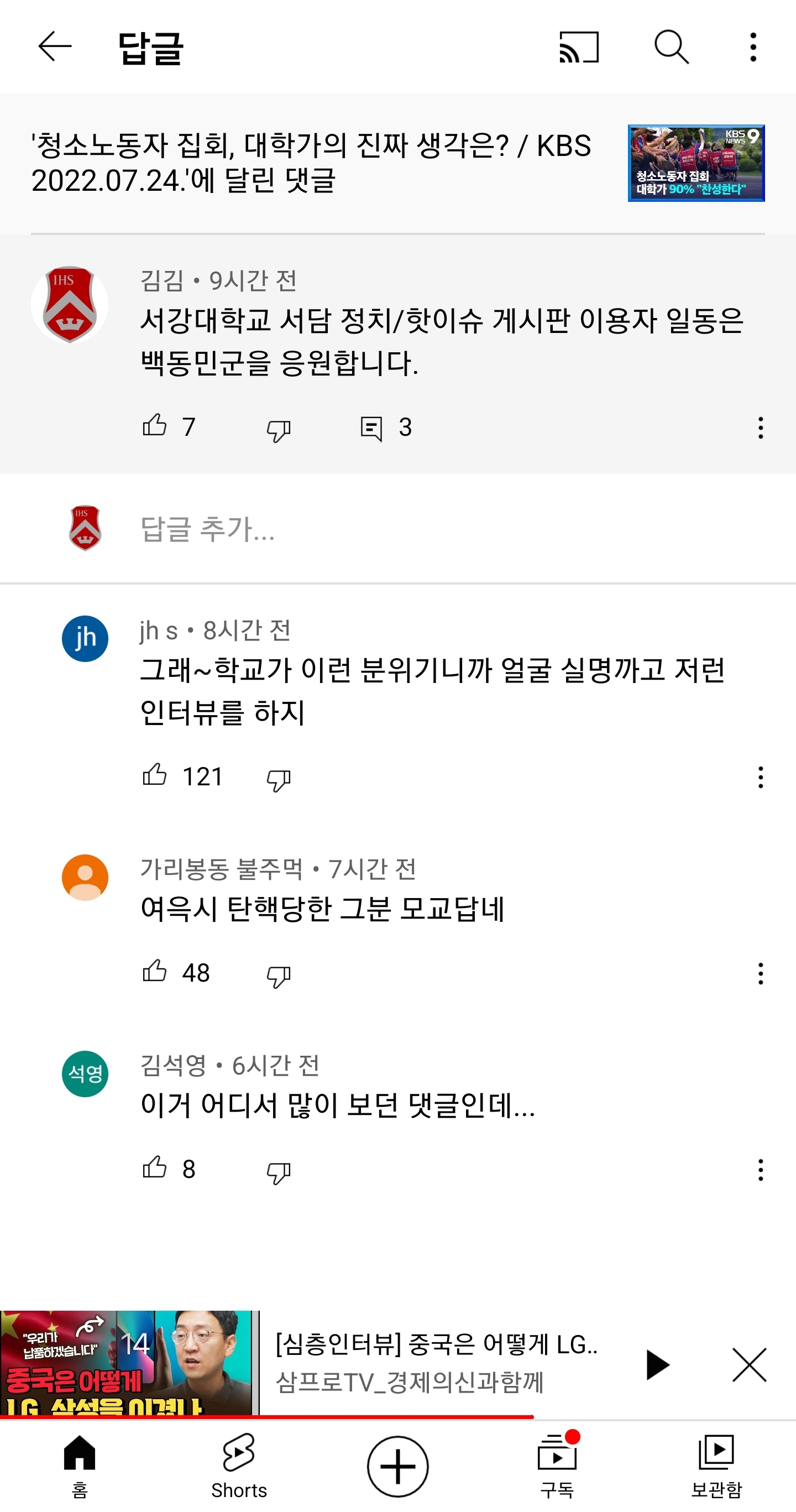Like 김석영's reply
This screenshot has height=1512, width=796.
pyautogui.click(x=155, y=1167)
